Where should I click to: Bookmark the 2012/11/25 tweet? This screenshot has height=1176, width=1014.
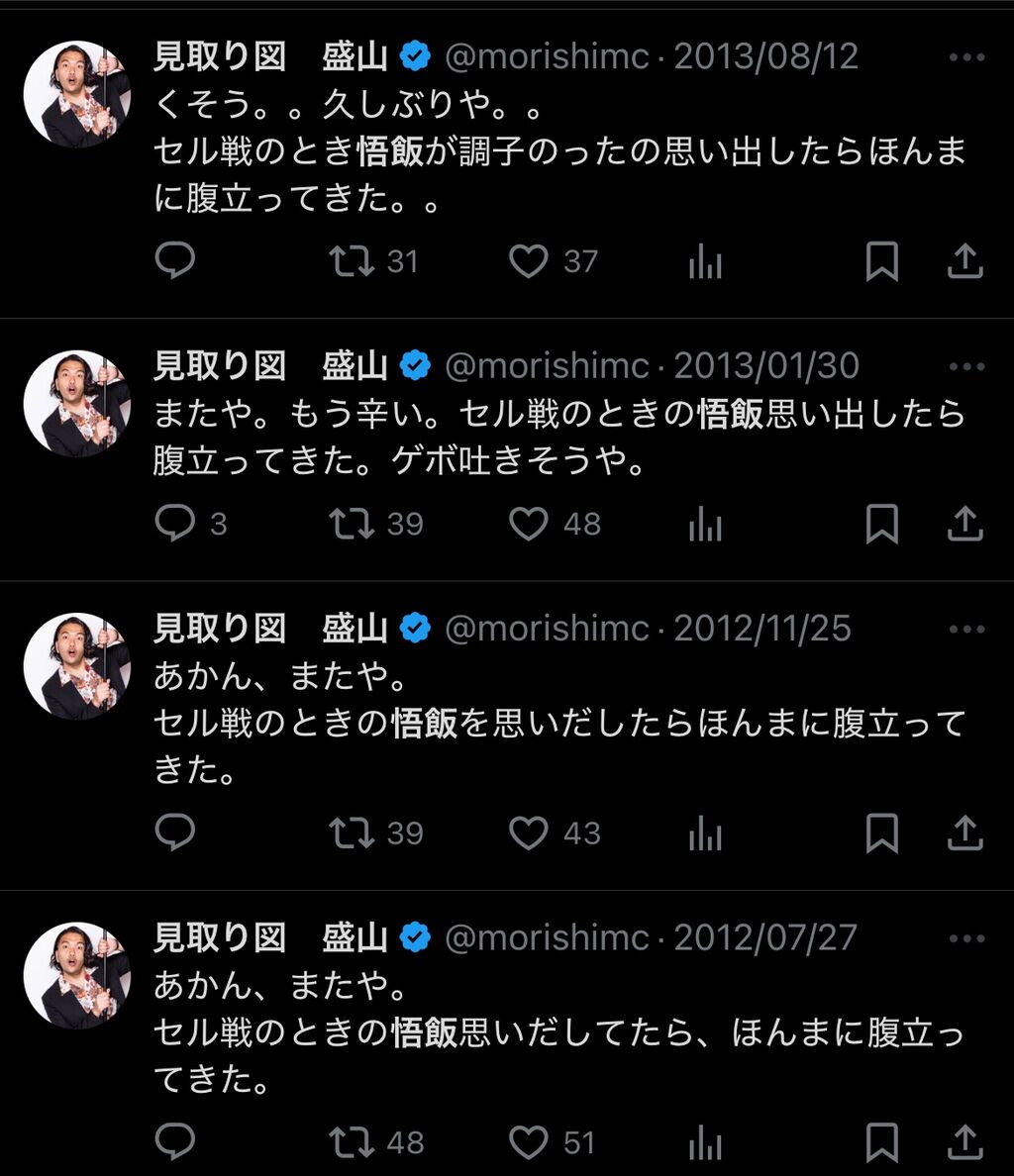[882, 833]
